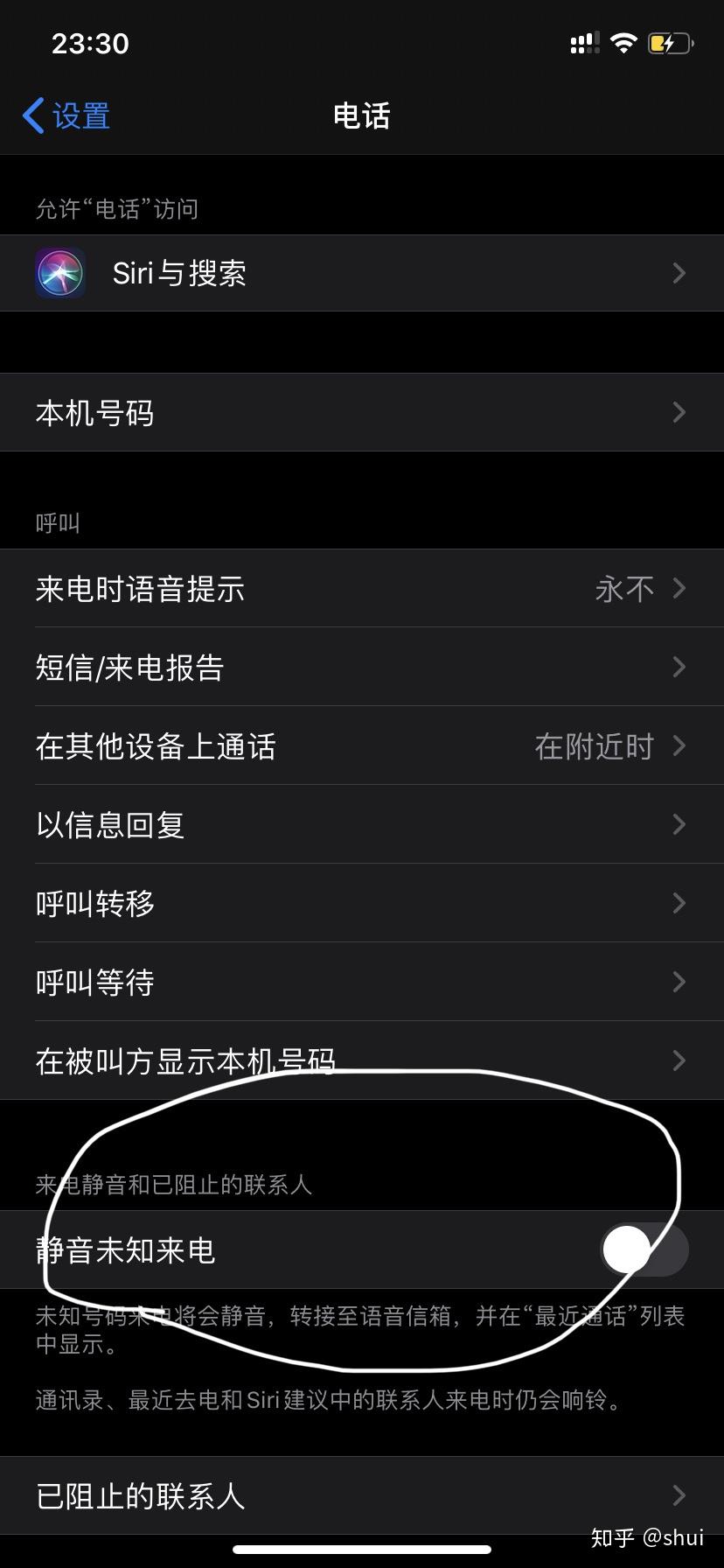Open Siri与搜索 settings
The height and width of the screenshot is (1568, 724).
pyautogui.click(x=362, y=273)
